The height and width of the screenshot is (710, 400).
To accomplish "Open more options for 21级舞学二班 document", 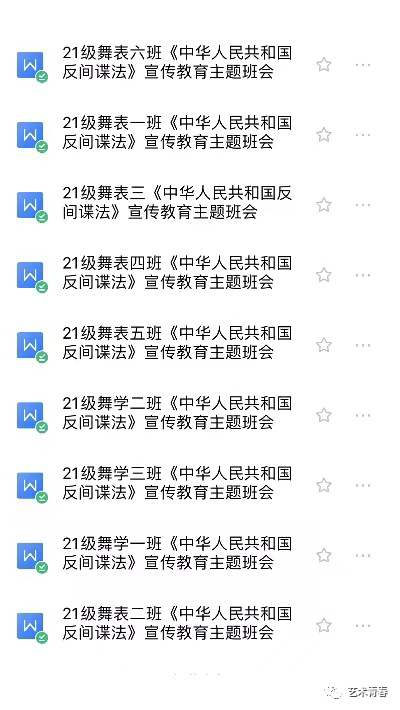I will click(x=363, y=415).
